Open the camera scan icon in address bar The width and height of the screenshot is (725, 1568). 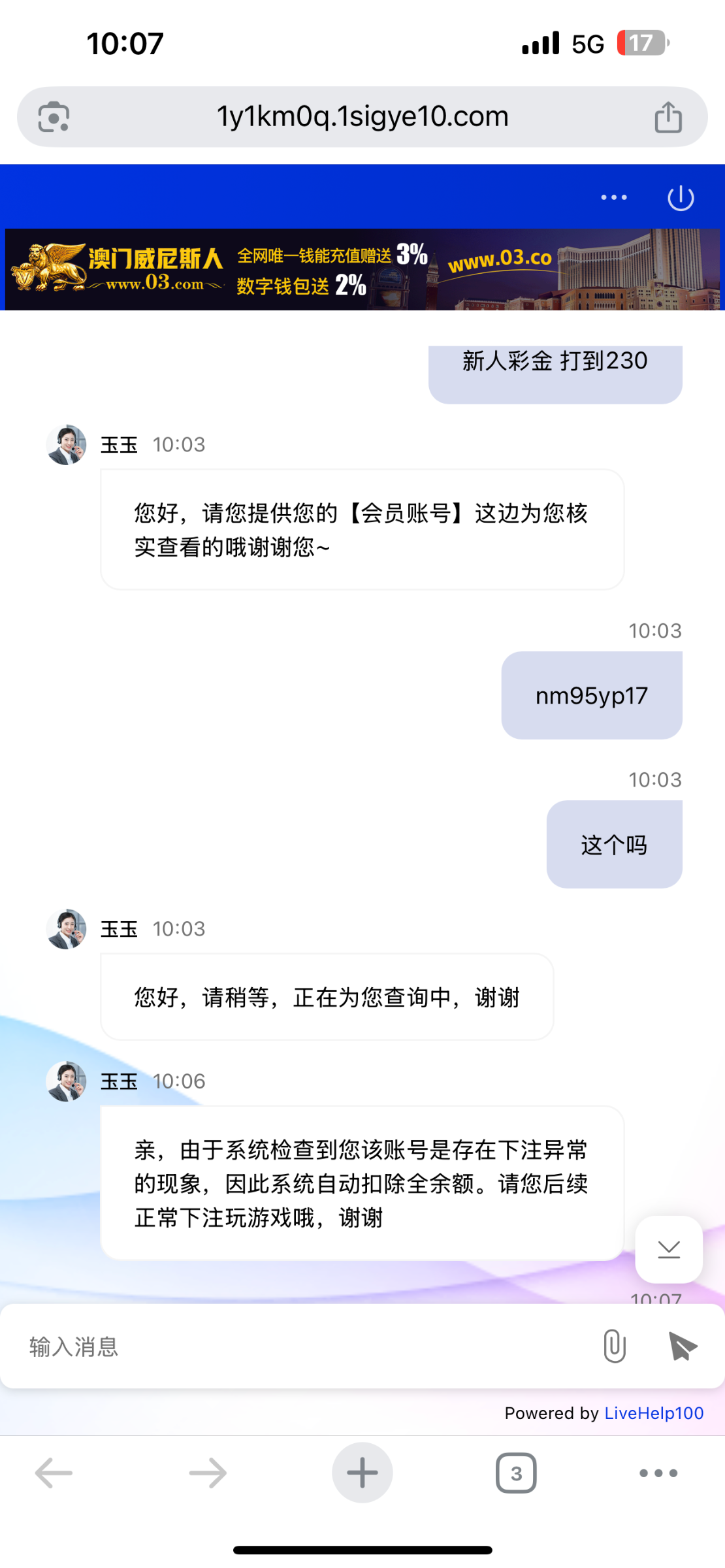(54, 118)
